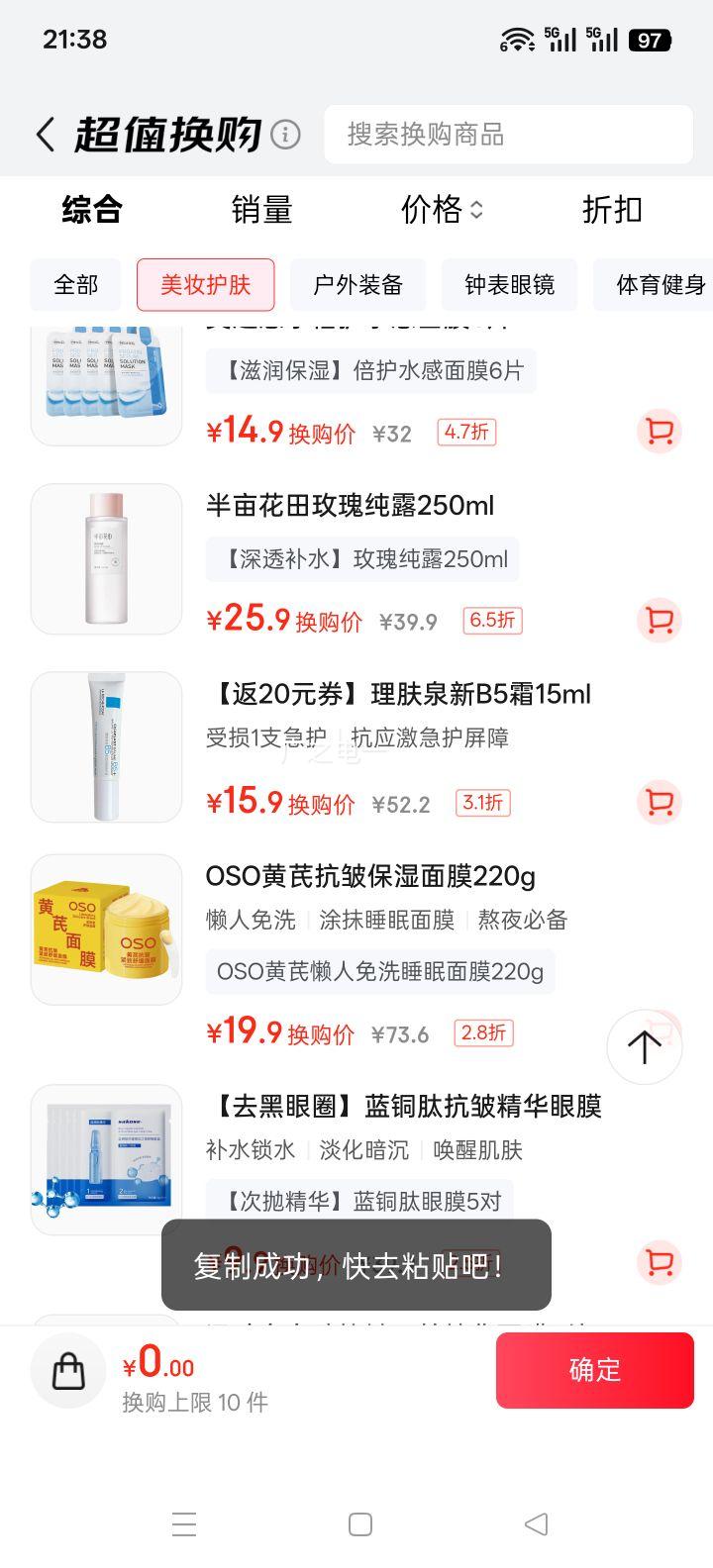Open the shopping bag icon beside ¥0.00
Screen dimensions: 713x1568
(68, 1371)
